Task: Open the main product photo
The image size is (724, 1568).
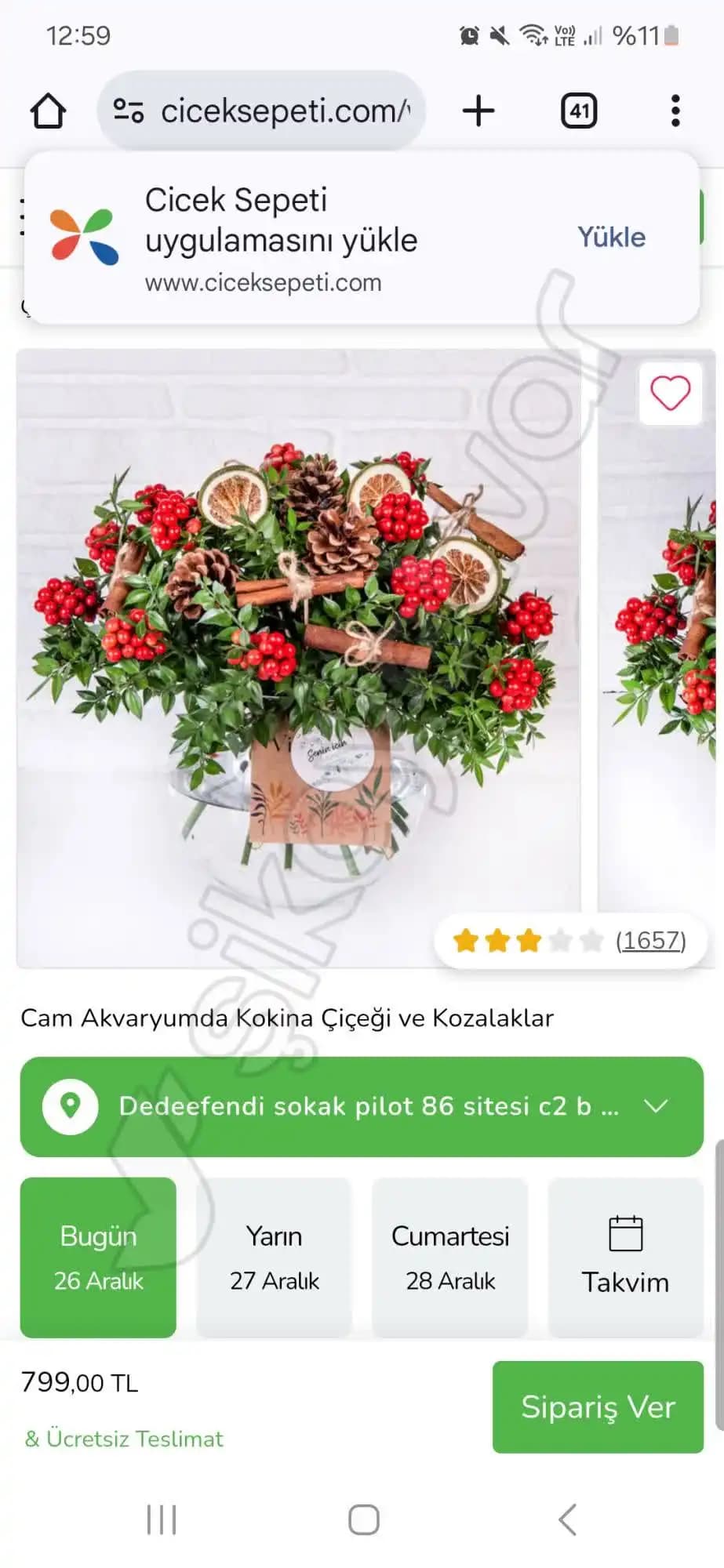Action: (x=298, y=657)
